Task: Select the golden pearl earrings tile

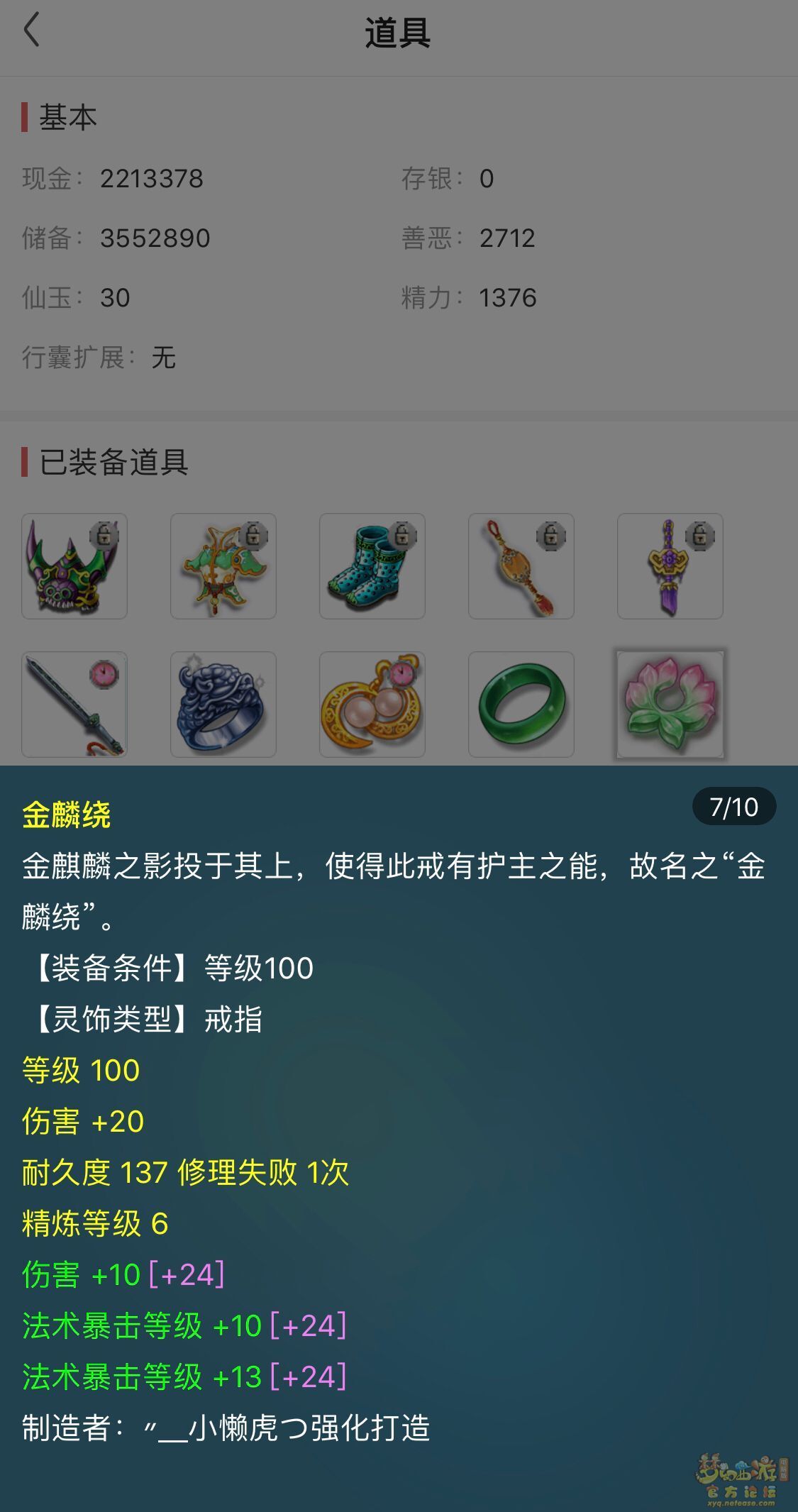Action: coord(372,705)
